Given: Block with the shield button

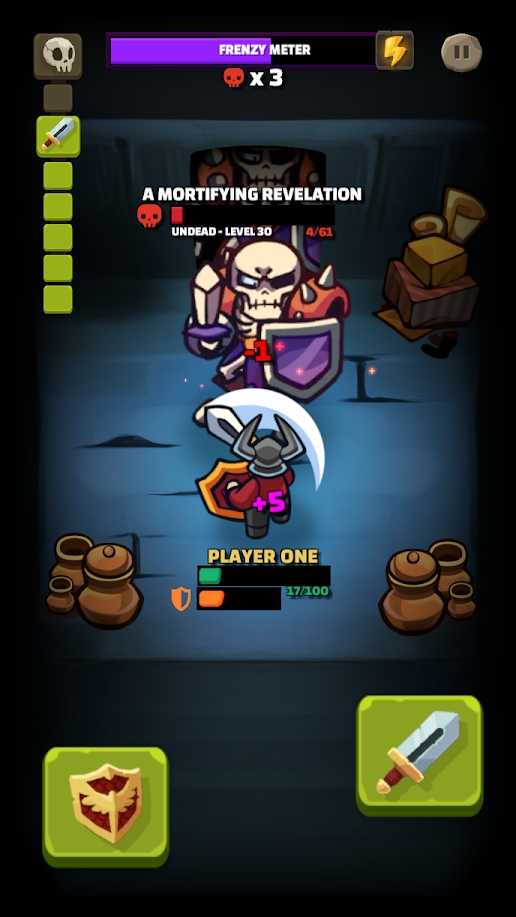Looking at the screenshot, I should [106, 806].
